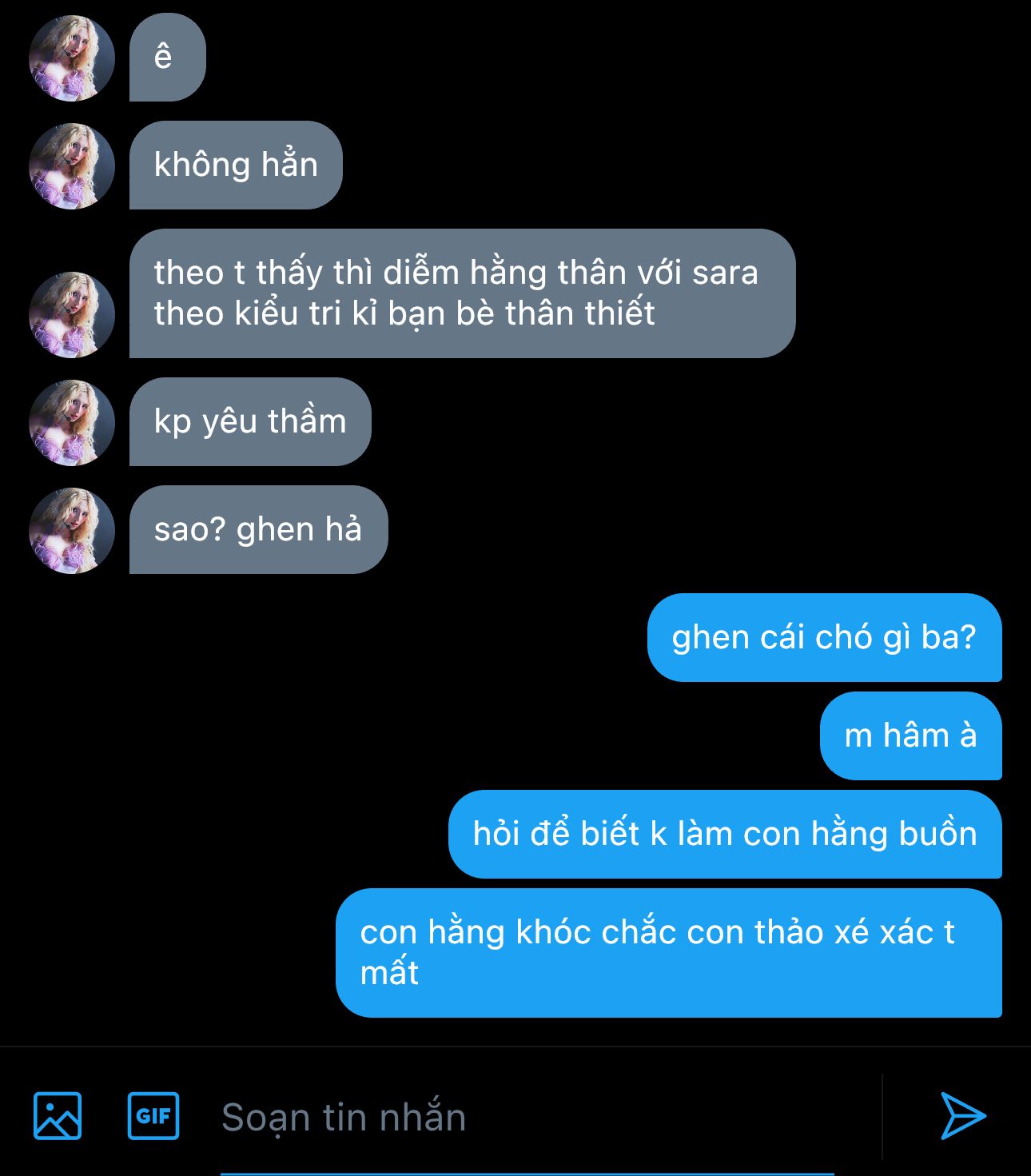1031x1176 pixels.
Task: Open the GIF picker
Action: (153, 1115)
